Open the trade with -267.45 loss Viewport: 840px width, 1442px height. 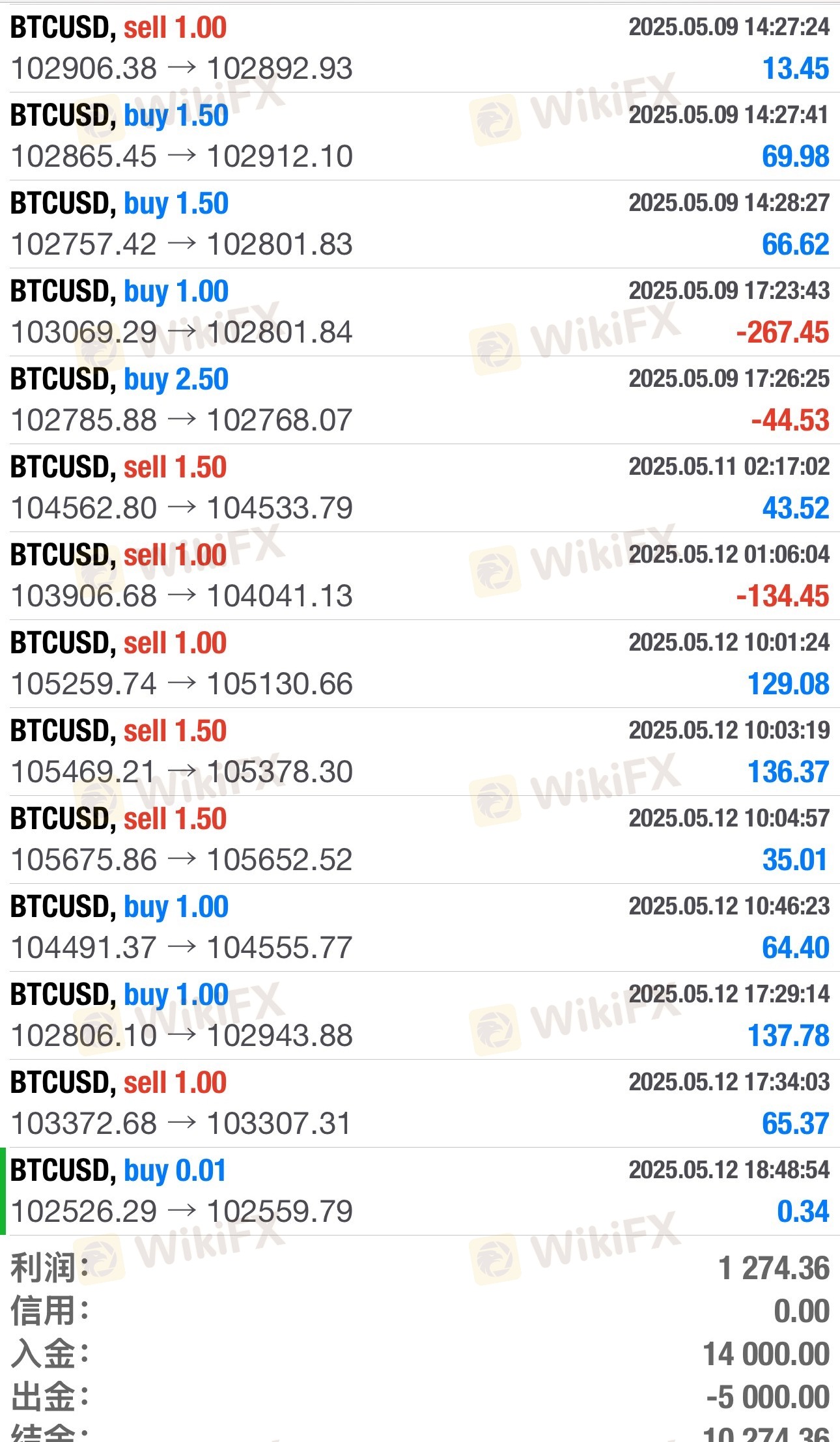click(x=420, y=312)
